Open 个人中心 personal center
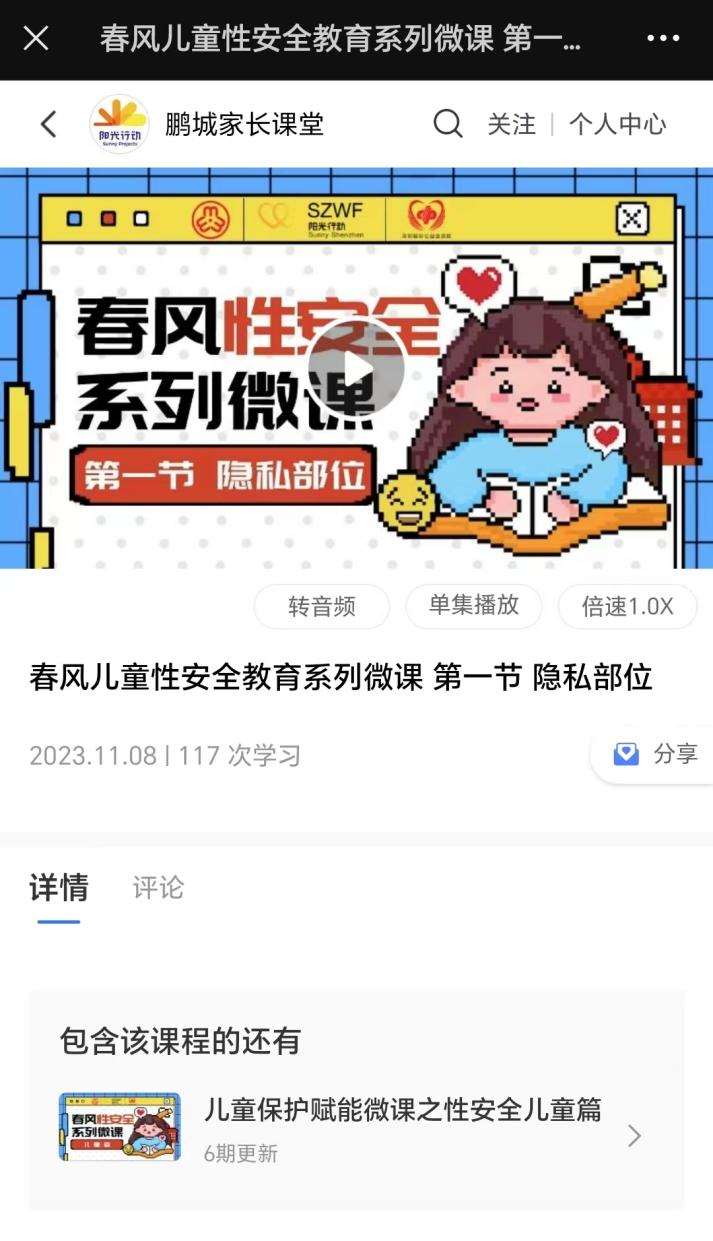Screen dimensions: 713x1241 pyautogui.click(x=617, y=124)
